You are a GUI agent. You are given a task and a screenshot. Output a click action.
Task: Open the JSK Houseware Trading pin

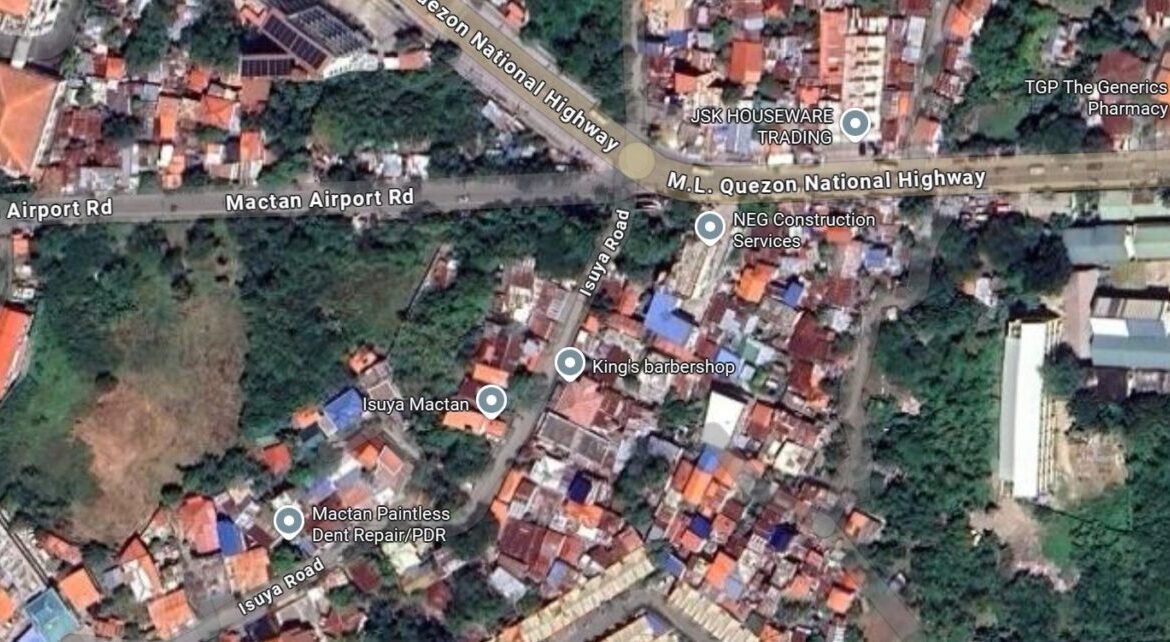click(x=853, y=124)
